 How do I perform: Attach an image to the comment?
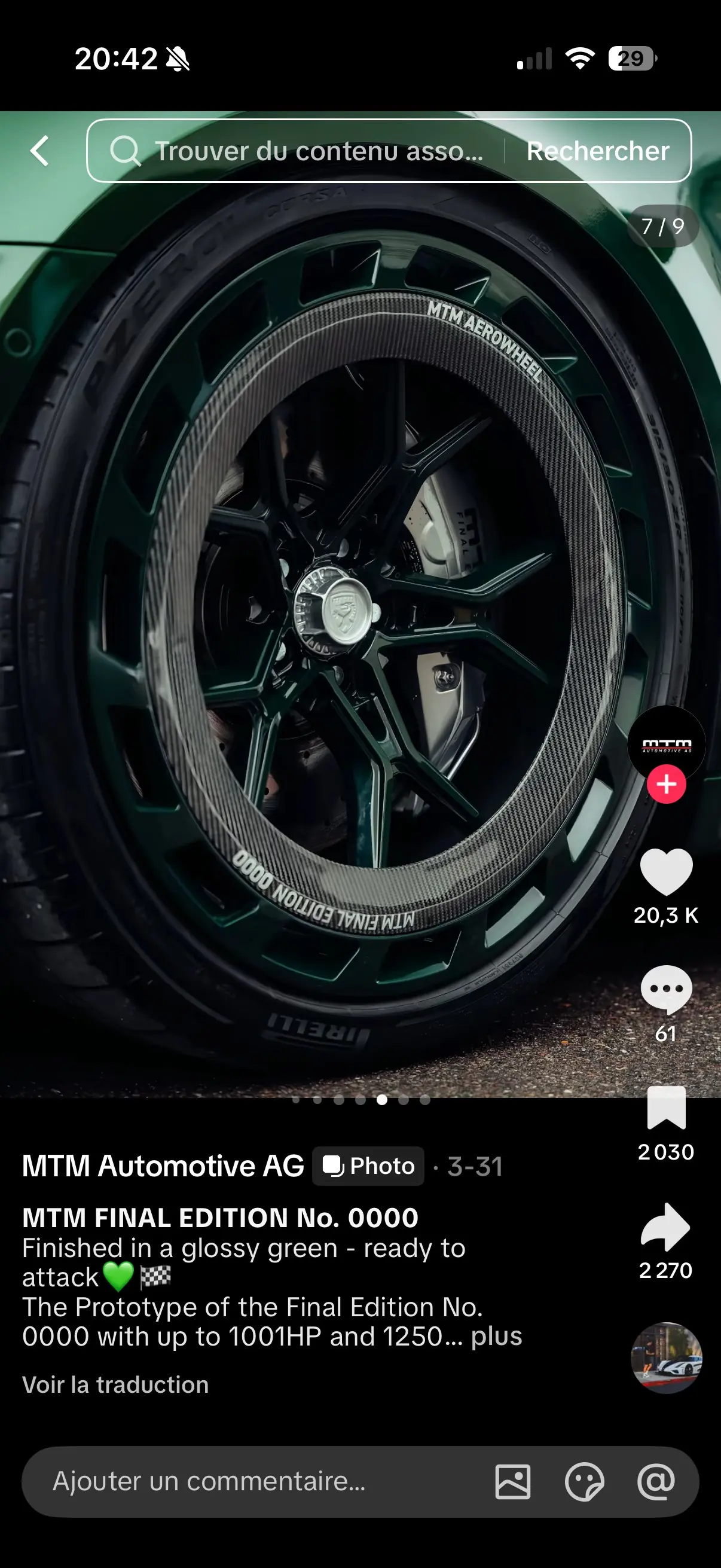[x=513, y=1481]
